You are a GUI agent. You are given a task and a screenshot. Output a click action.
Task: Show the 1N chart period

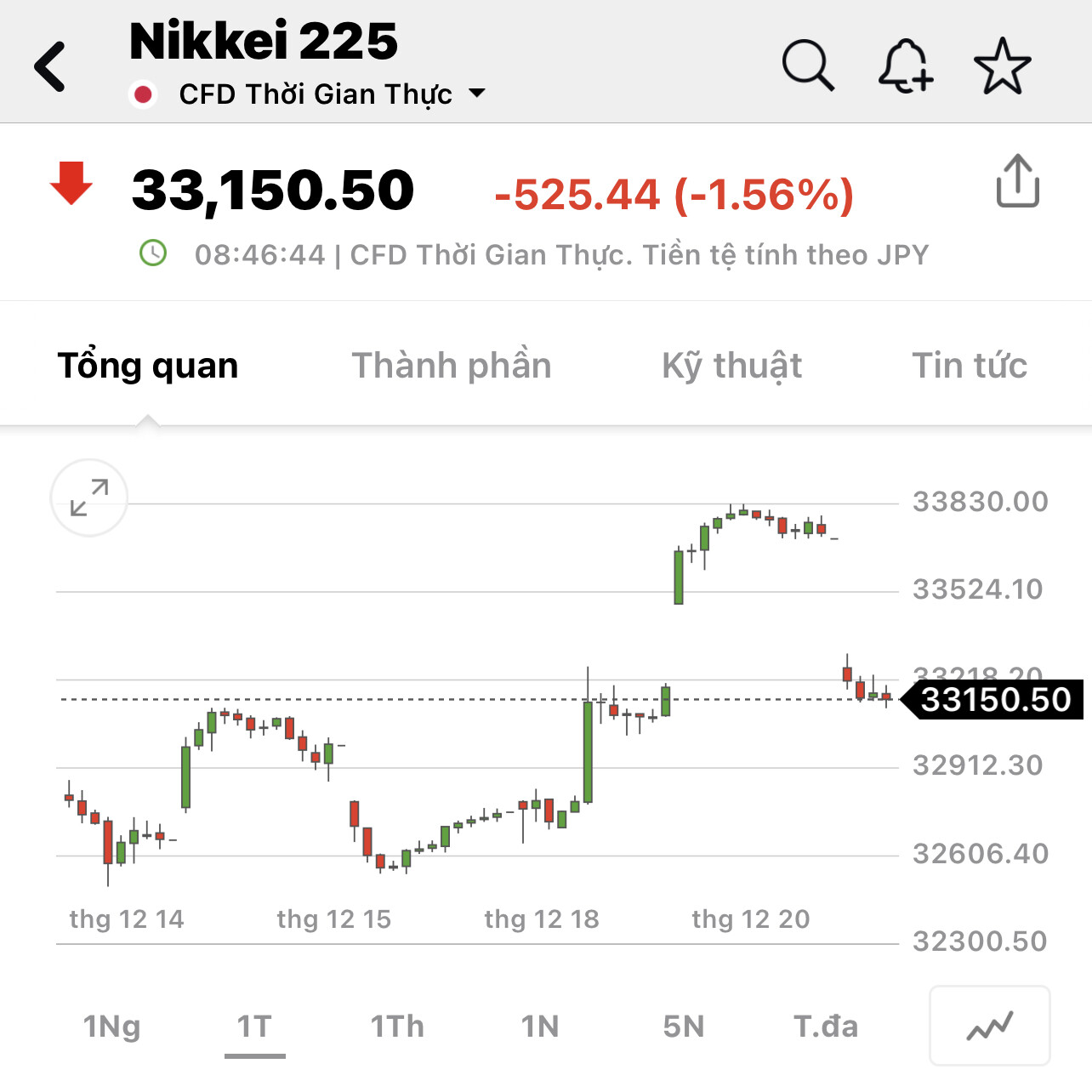(540, 1027)
